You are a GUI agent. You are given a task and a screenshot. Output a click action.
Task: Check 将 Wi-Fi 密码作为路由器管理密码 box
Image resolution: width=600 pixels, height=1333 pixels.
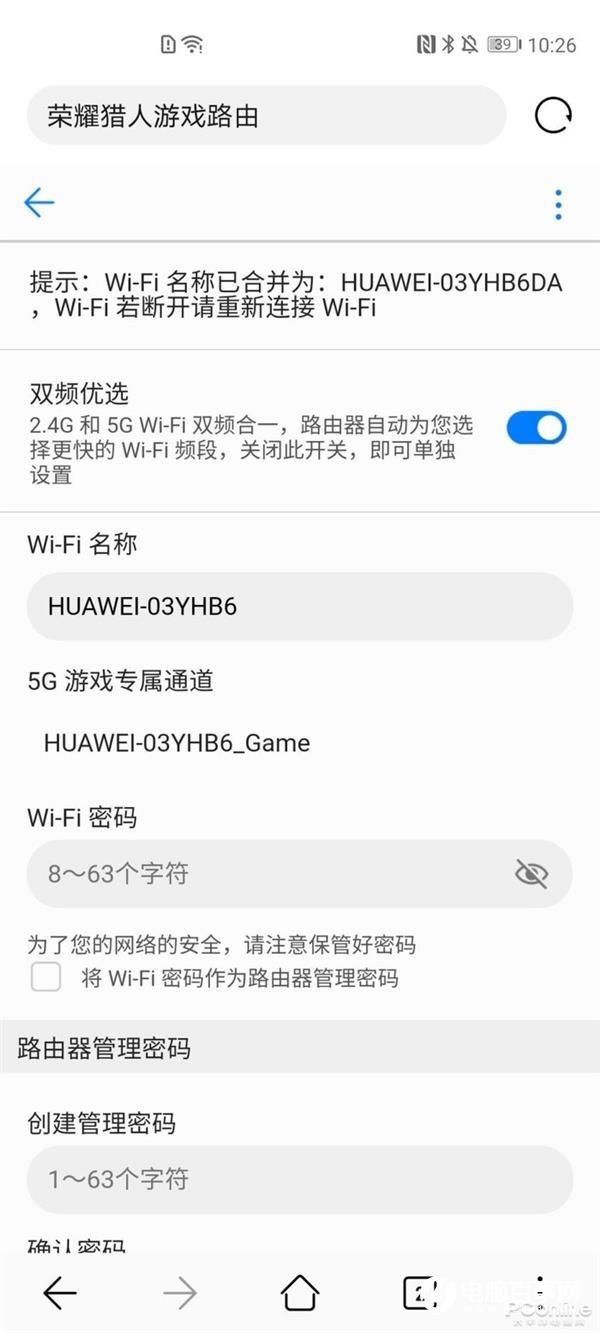pos(46,977)
